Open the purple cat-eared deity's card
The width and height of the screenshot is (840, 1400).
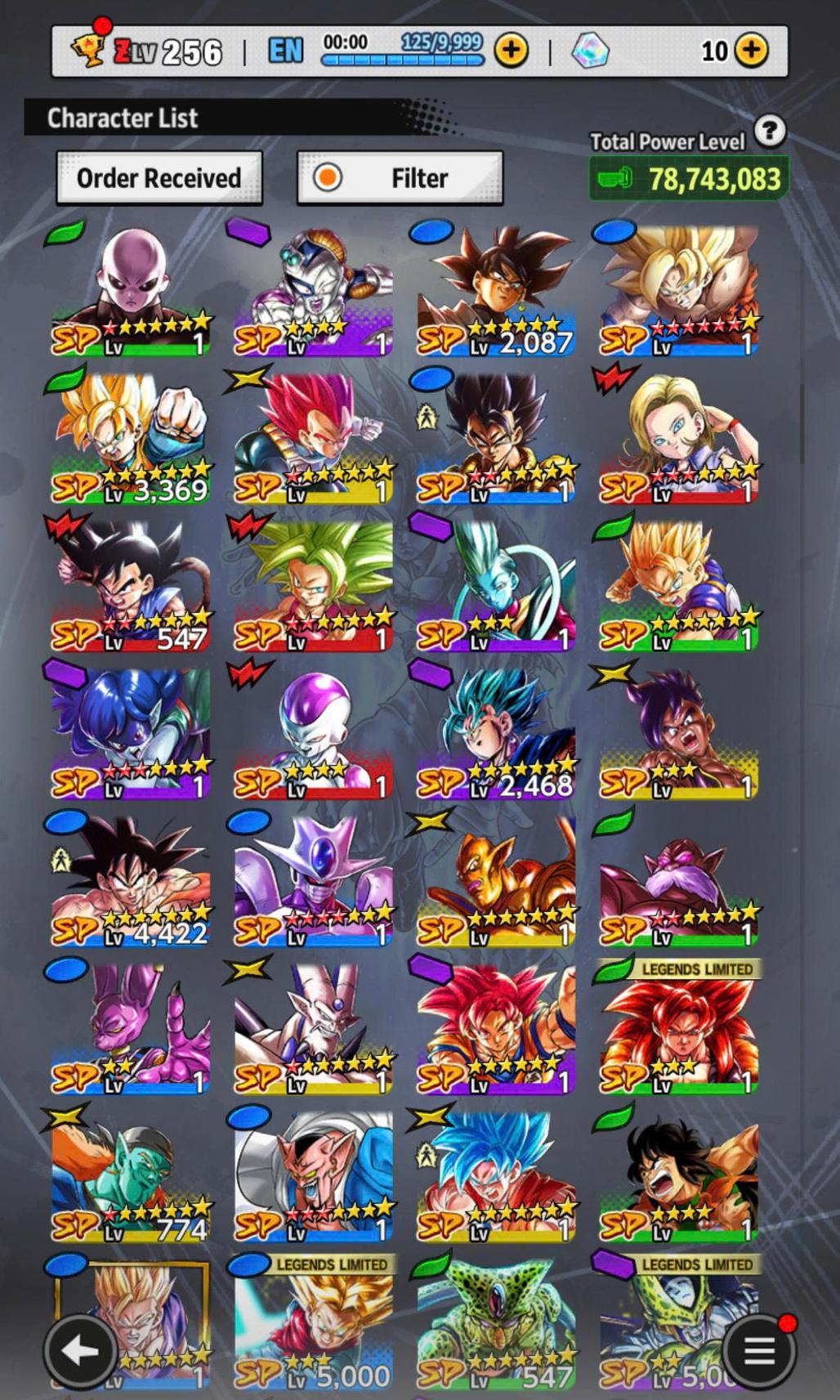[x=131, y=1028]
